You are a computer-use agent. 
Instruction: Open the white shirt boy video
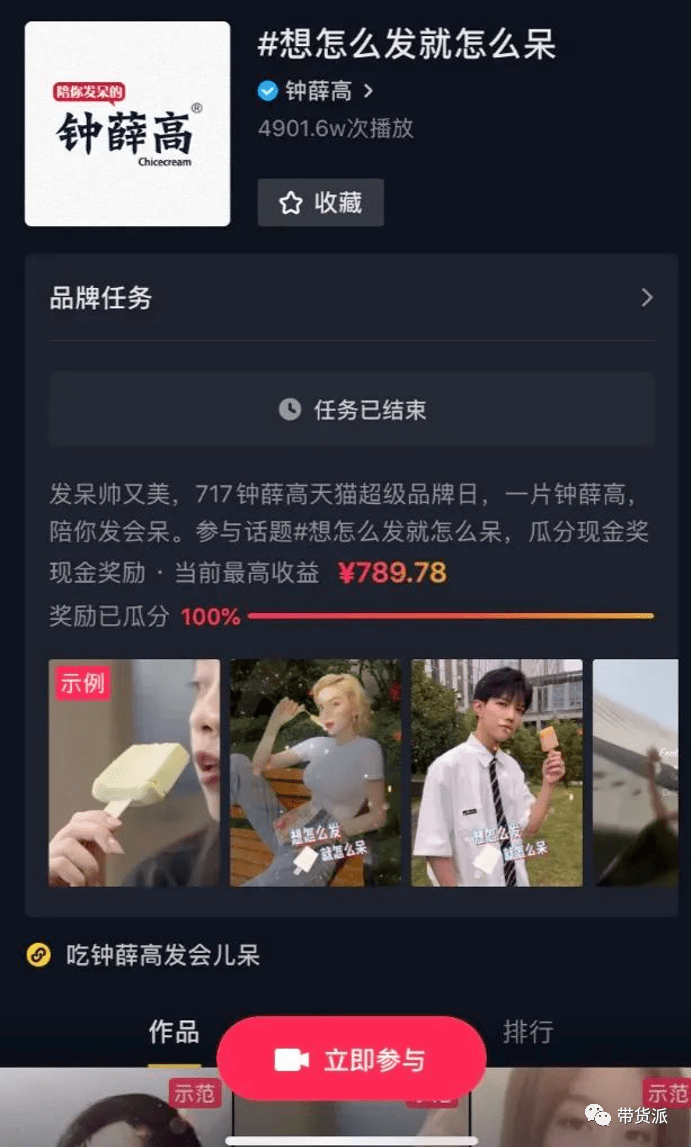click(x=496, y=772)
